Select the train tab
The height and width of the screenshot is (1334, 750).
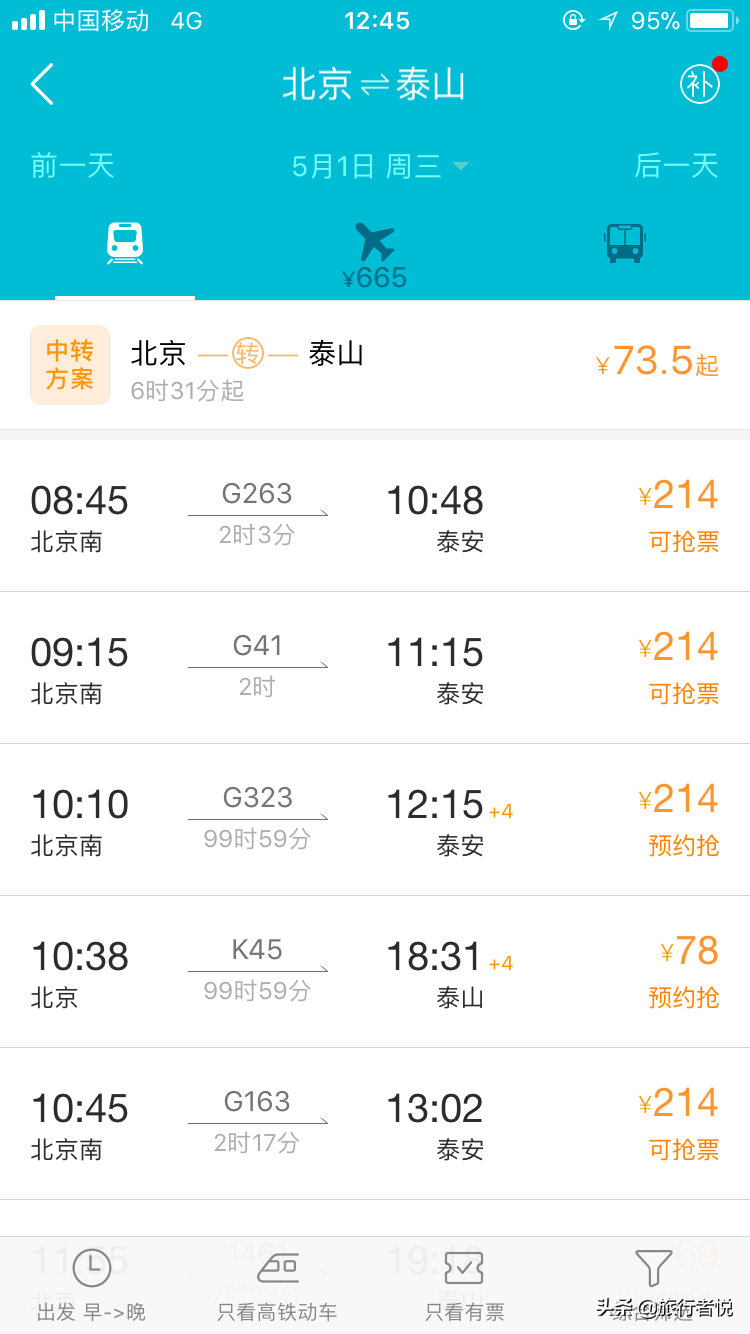(x=125, y=243)
